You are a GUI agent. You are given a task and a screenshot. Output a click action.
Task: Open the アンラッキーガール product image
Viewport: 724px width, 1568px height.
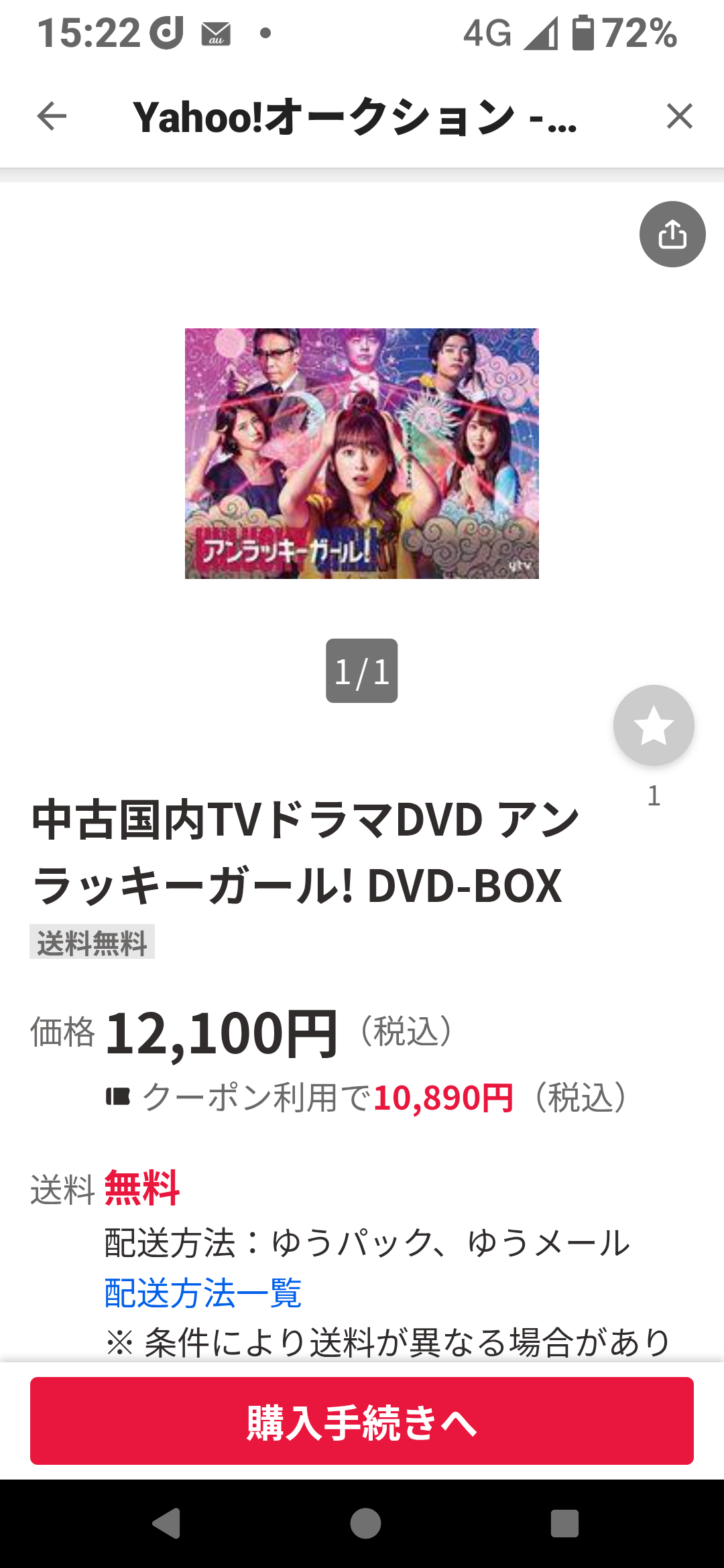[x=362, y=454]
